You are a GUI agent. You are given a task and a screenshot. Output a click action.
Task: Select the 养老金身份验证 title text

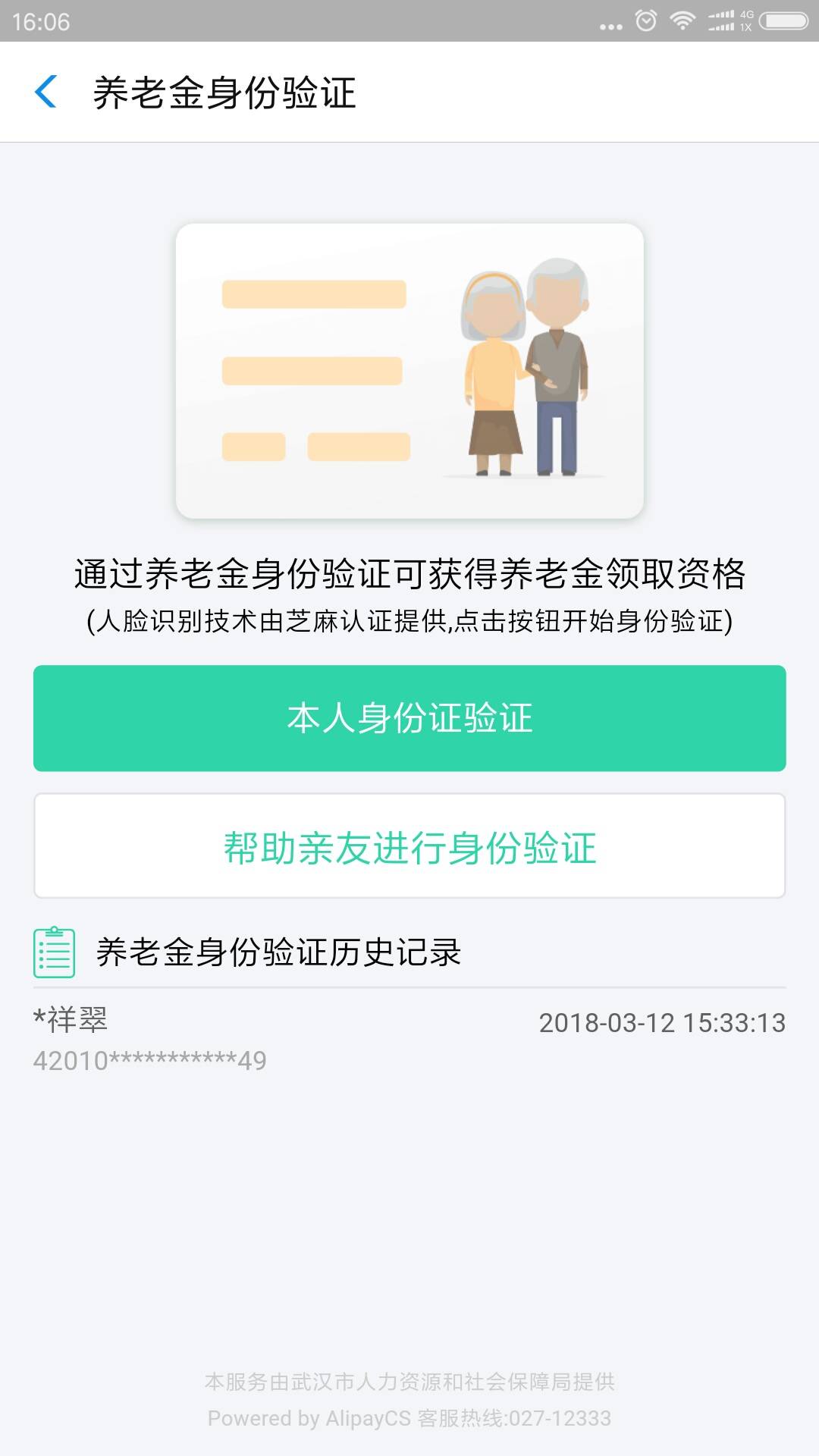[x=225, y=91]
